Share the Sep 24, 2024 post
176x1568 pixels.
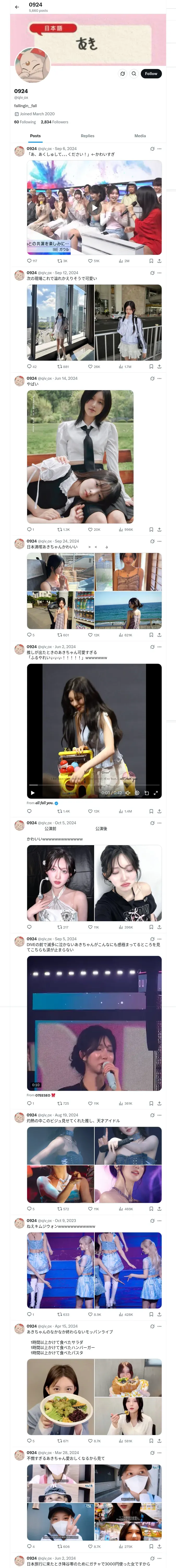pyautogui.click(x=159, y=635)
